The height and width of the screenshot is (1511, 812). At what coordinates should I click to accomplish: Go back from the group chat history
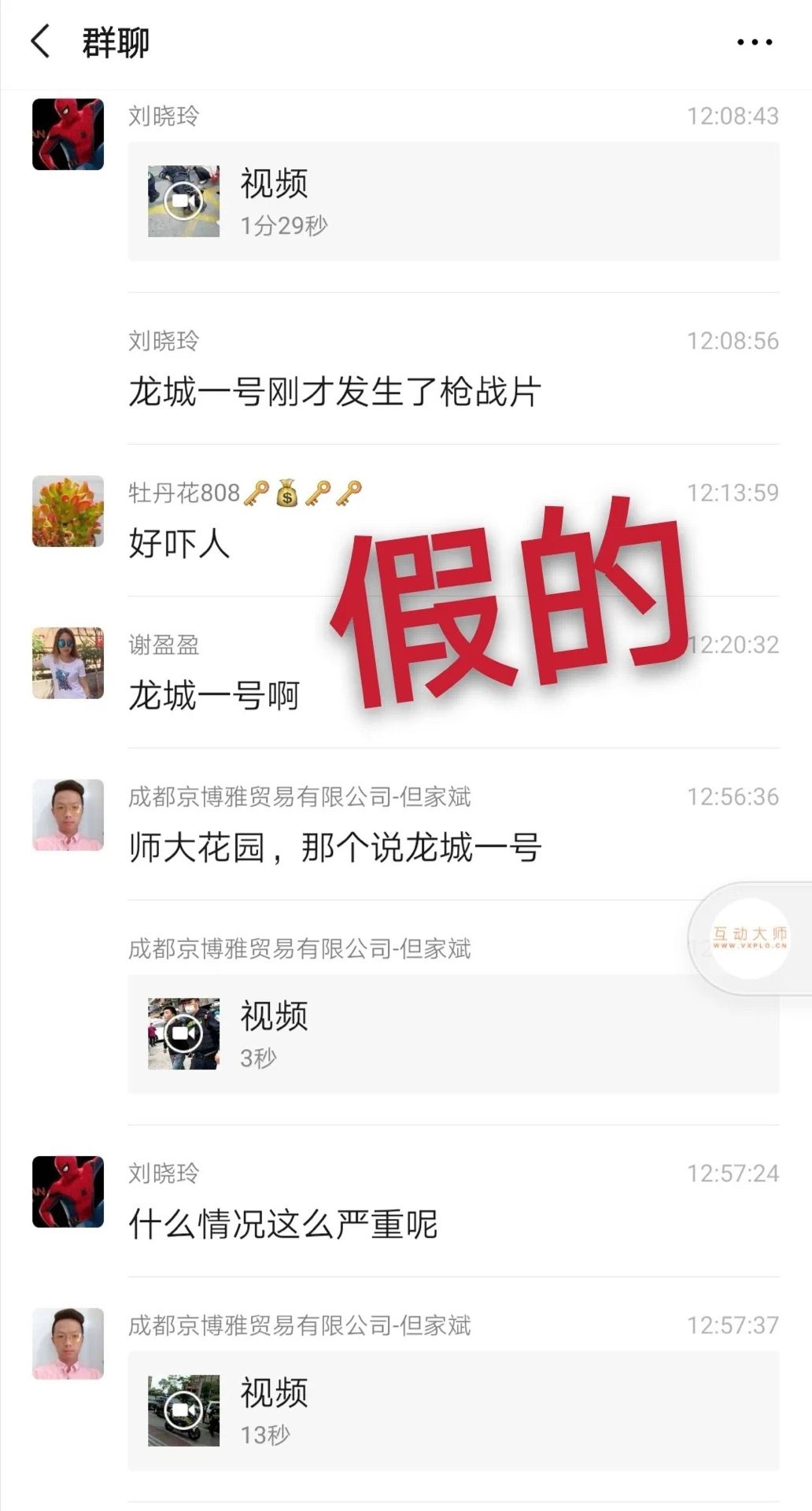point(40,42)
